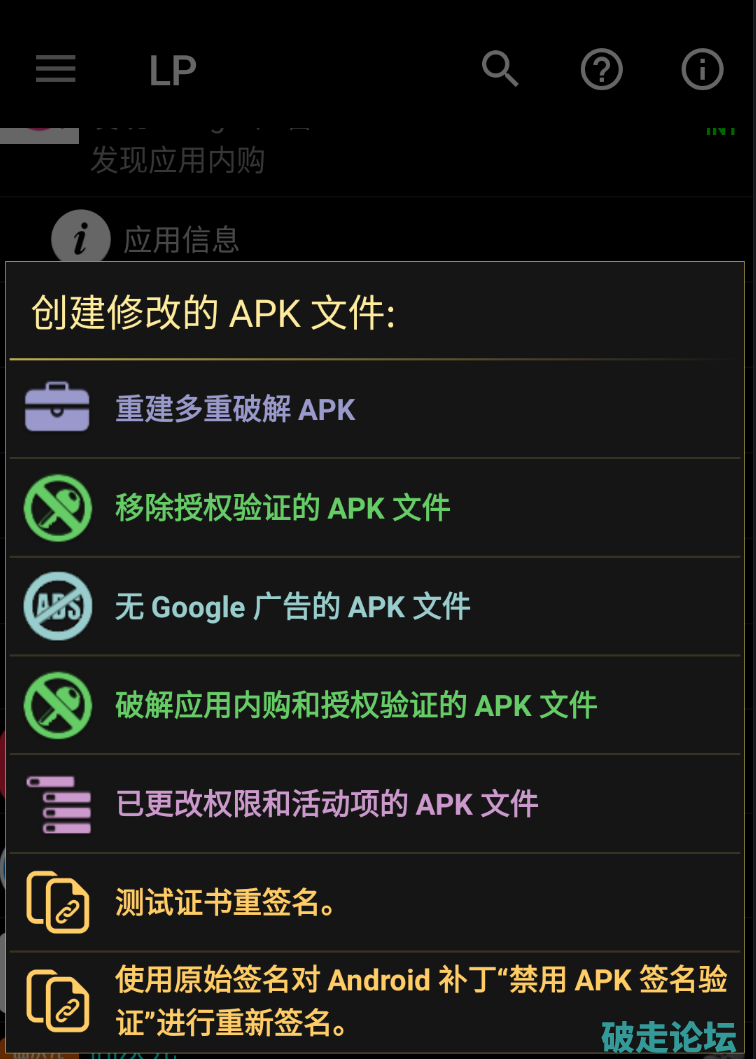Open the hamburger drawer menu

[56, 69]
